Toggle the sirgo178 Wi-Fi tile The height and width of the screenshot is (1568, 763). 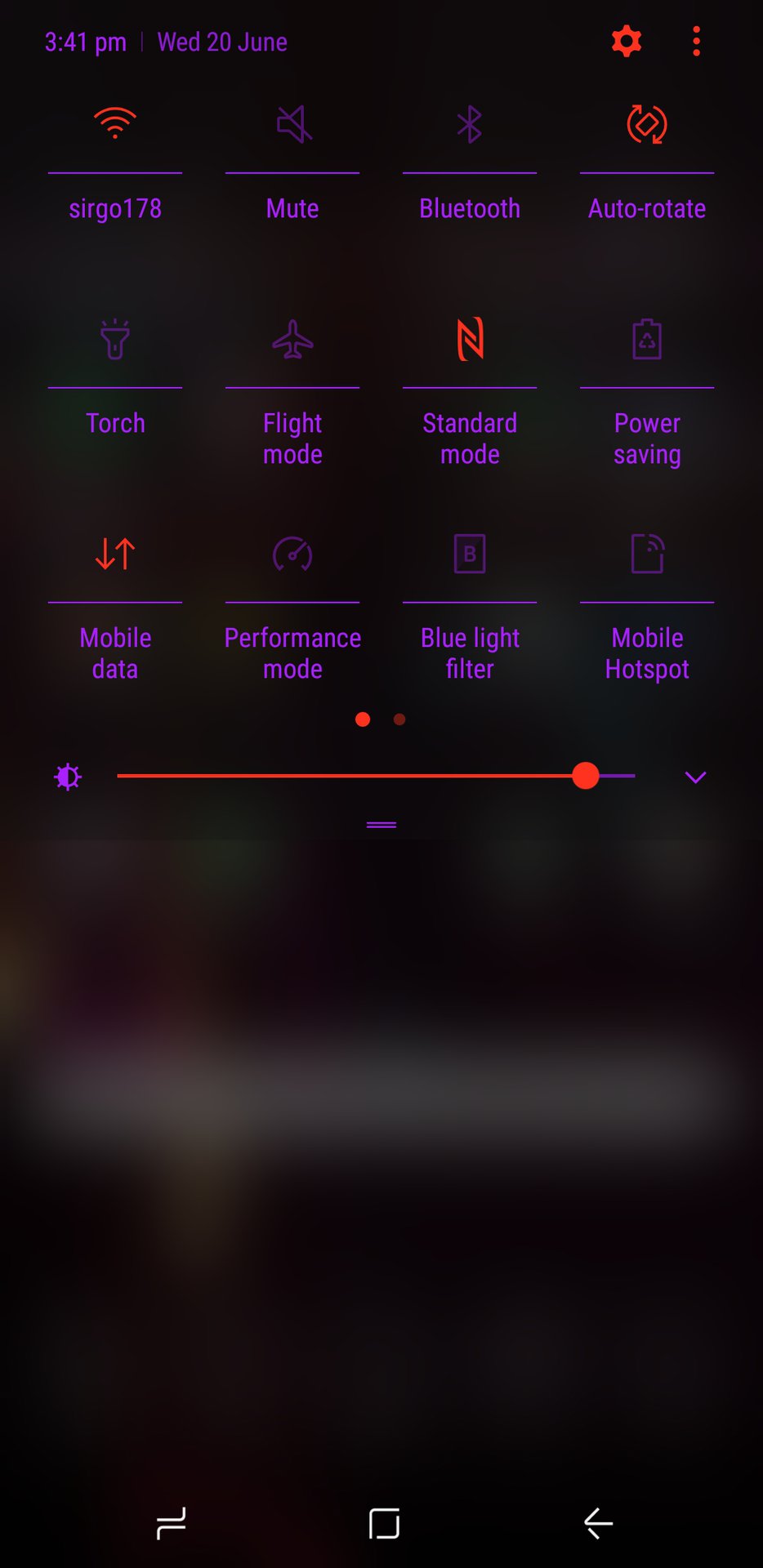tap(115, 125)
